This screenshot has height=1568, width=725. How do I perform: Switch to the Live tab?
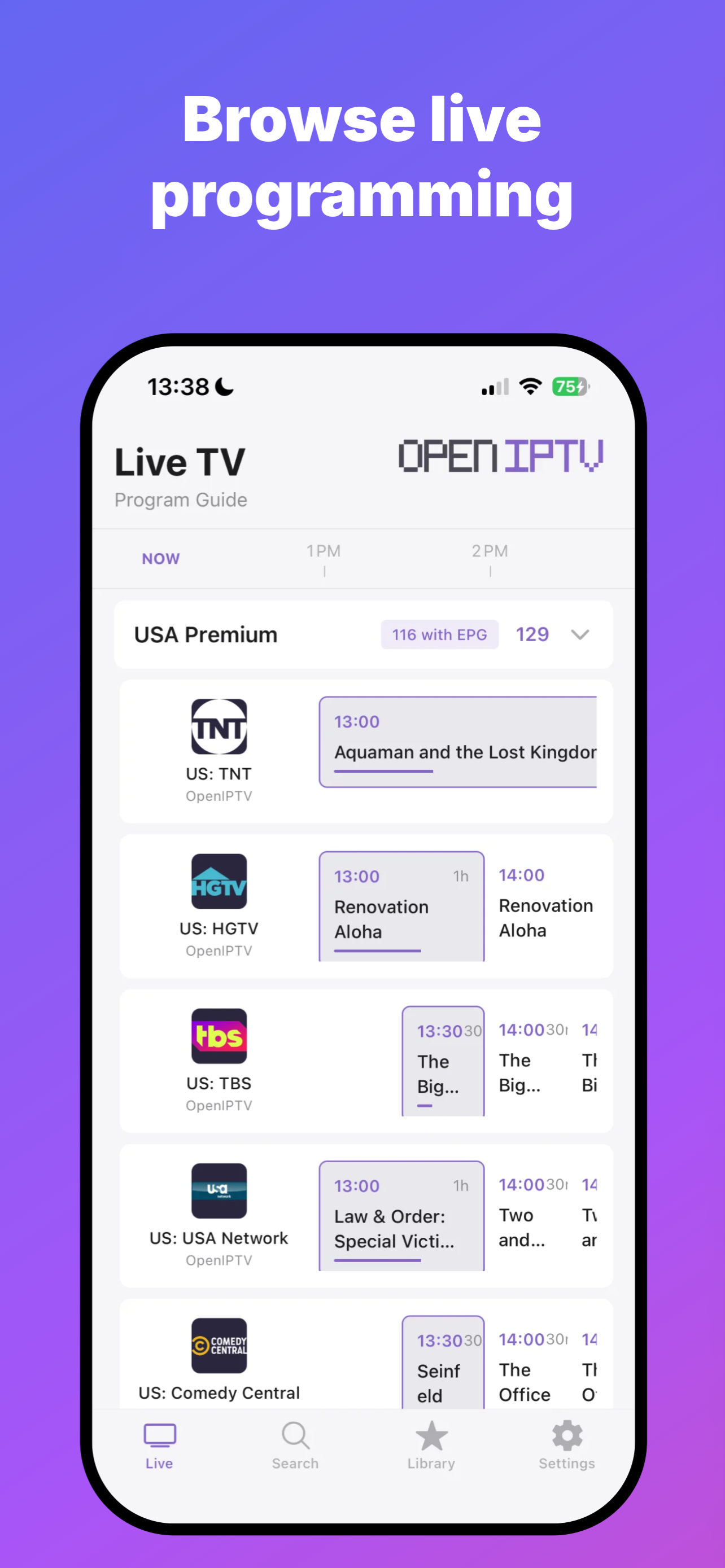(x=159, y=1449)
